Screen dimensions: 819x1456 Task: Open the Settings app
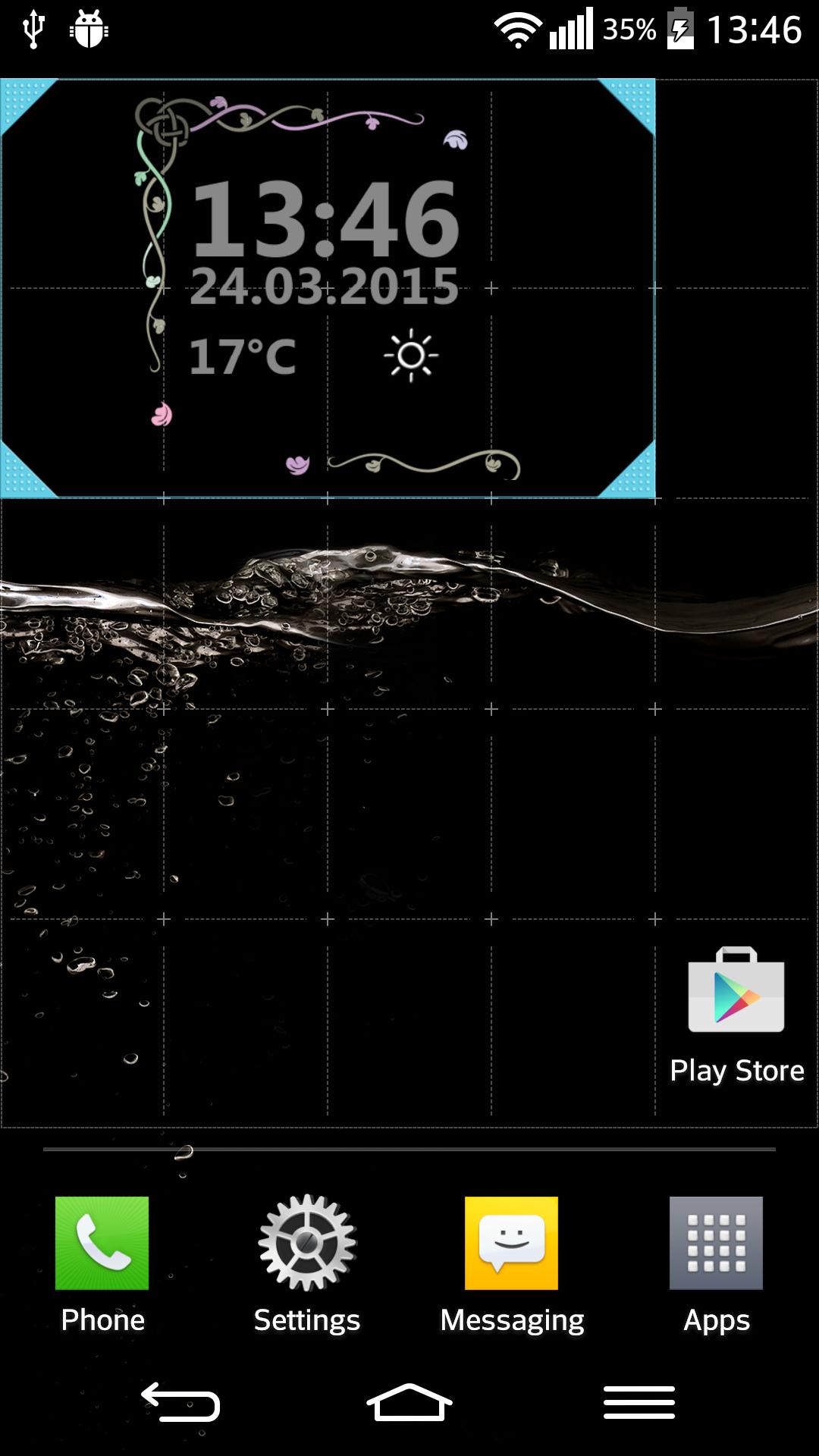pos(307,1244)
